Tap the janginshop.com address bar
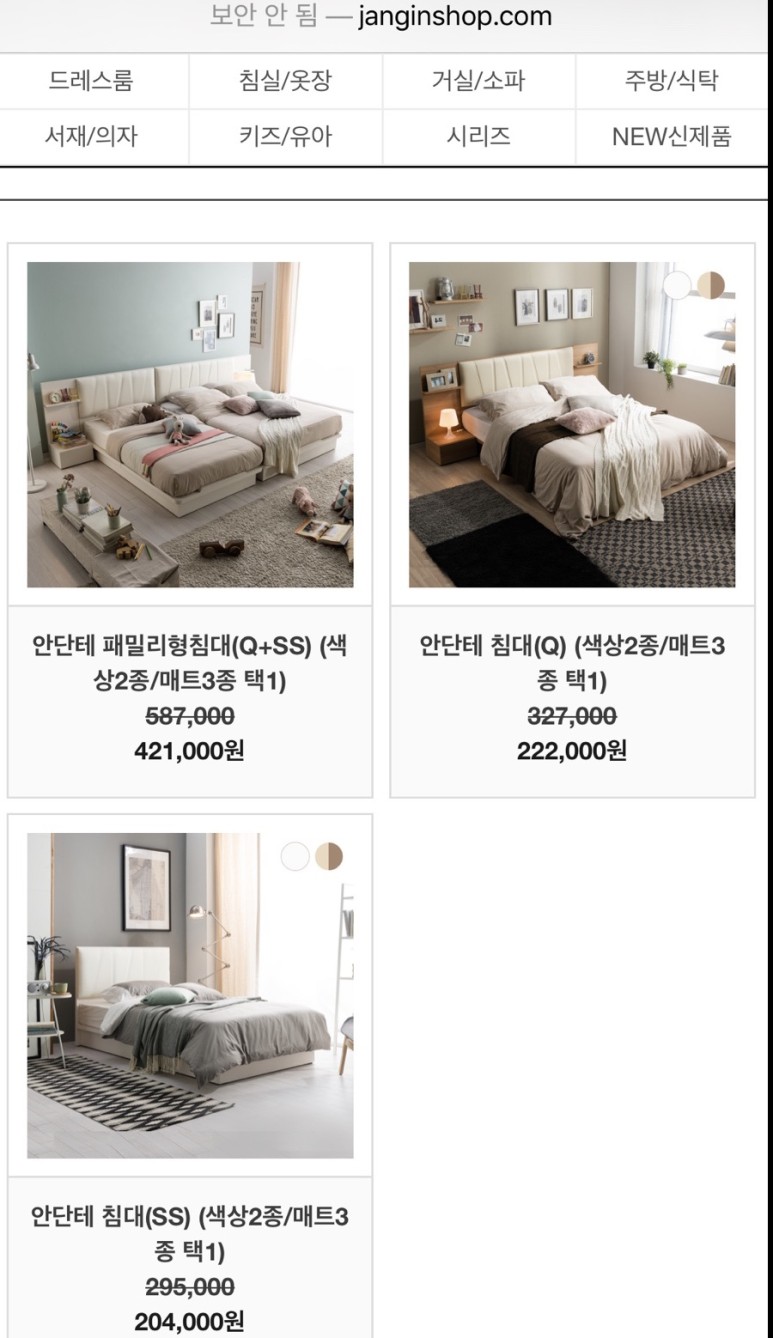773x1338 pixels. coord(386,17)
